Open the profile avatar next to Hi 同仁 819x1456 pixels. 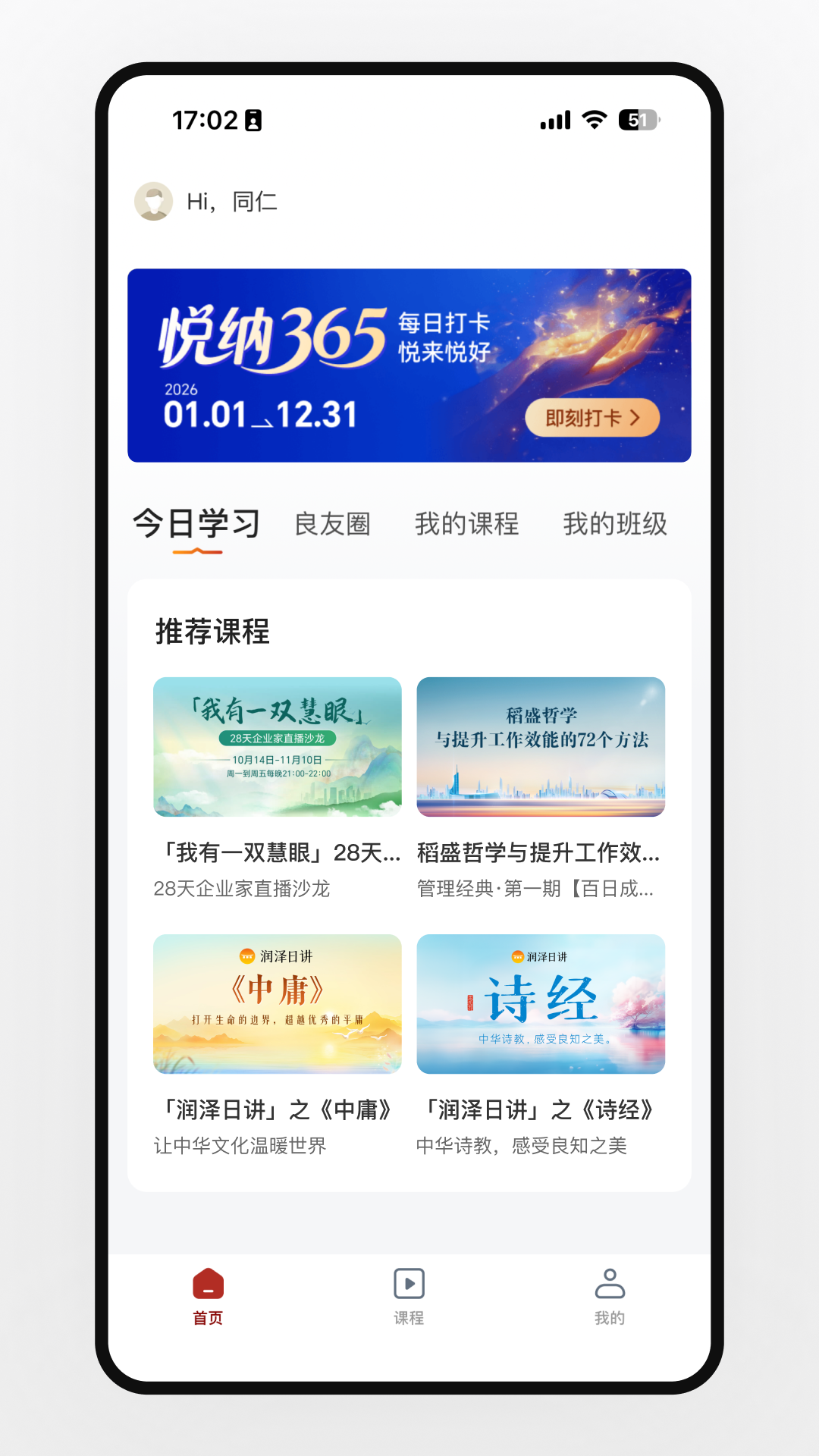[x=154, y=202]
